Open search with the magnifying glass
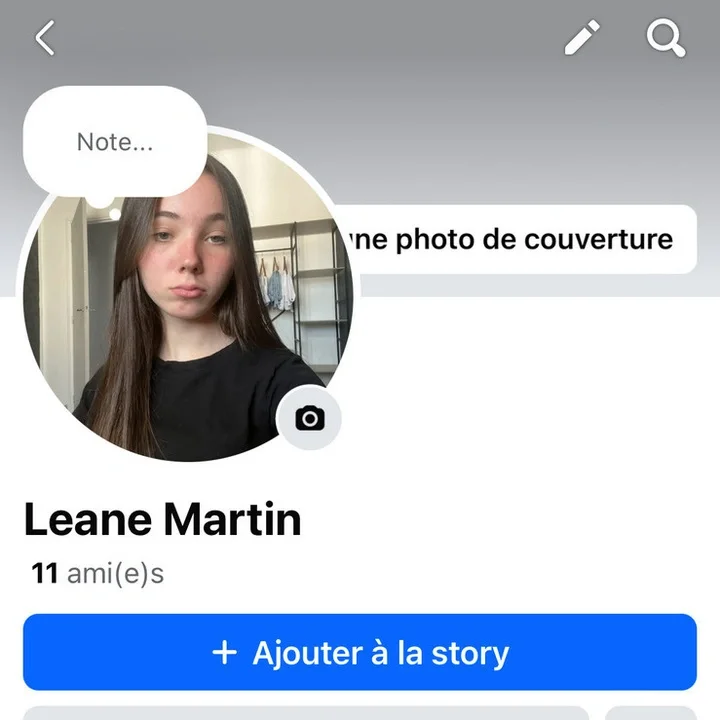The width and height of the screenshot is (720, 720). click(x=665, y=39)
